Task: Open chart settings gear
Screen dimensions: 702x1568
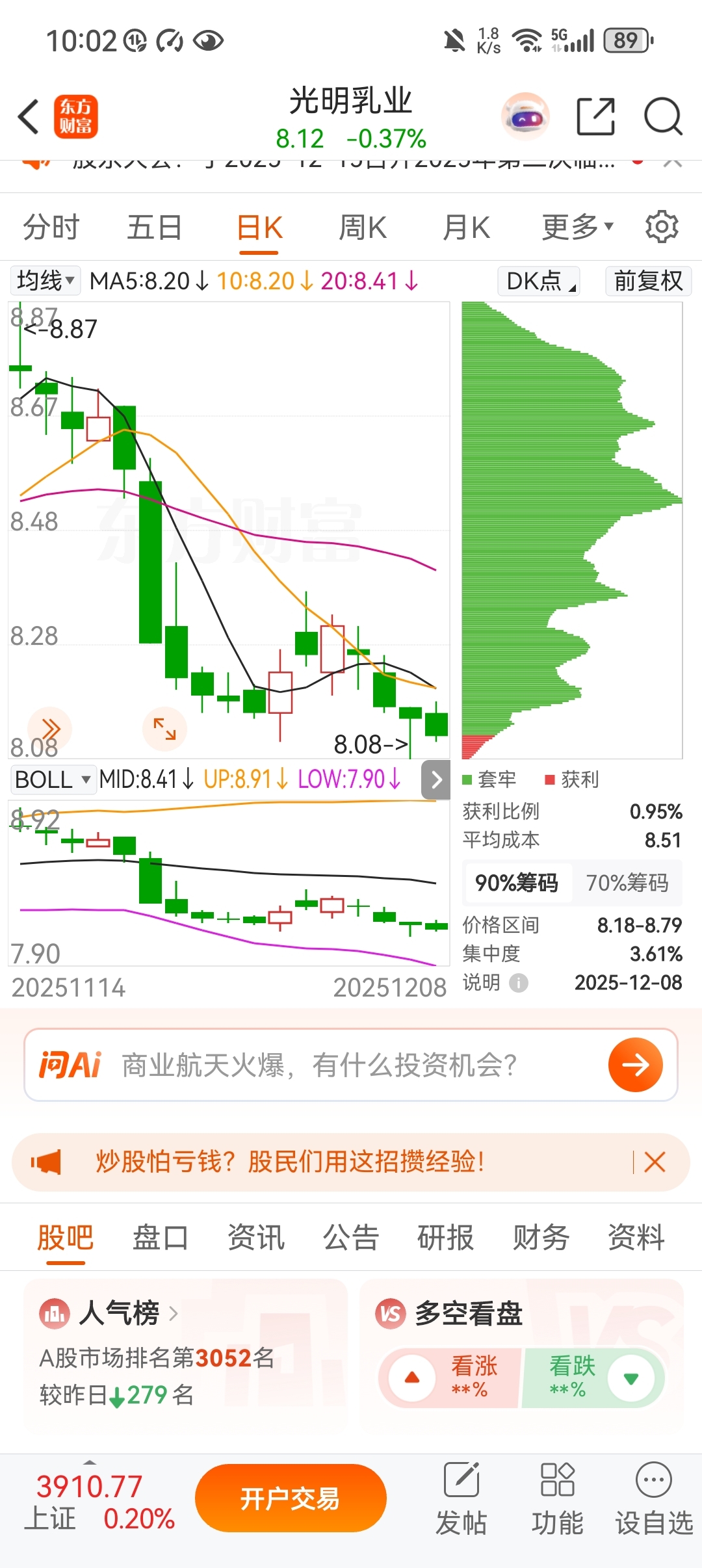Action: [x=662, y=227]
